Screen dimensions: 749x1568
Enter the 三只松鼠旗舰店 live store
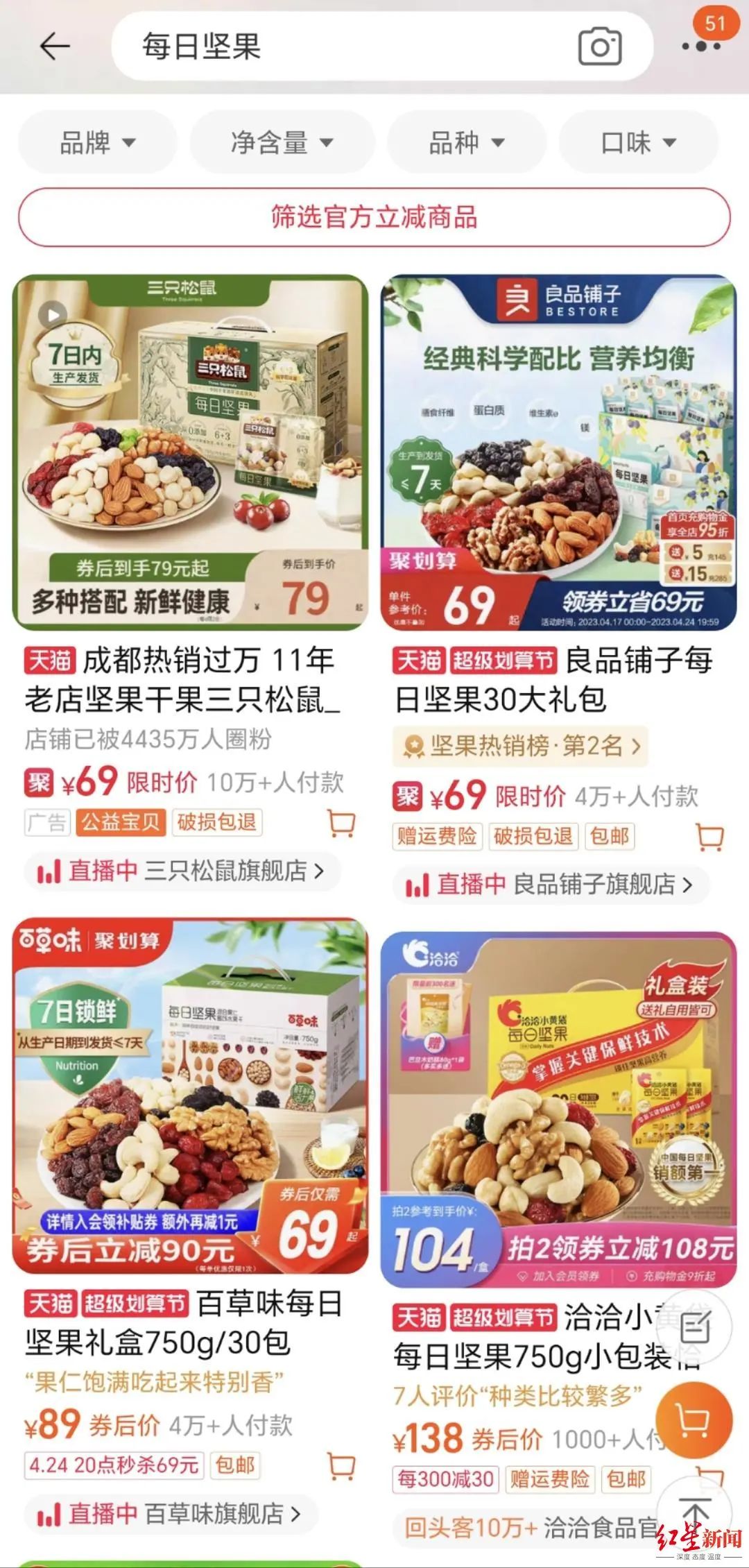182,871
